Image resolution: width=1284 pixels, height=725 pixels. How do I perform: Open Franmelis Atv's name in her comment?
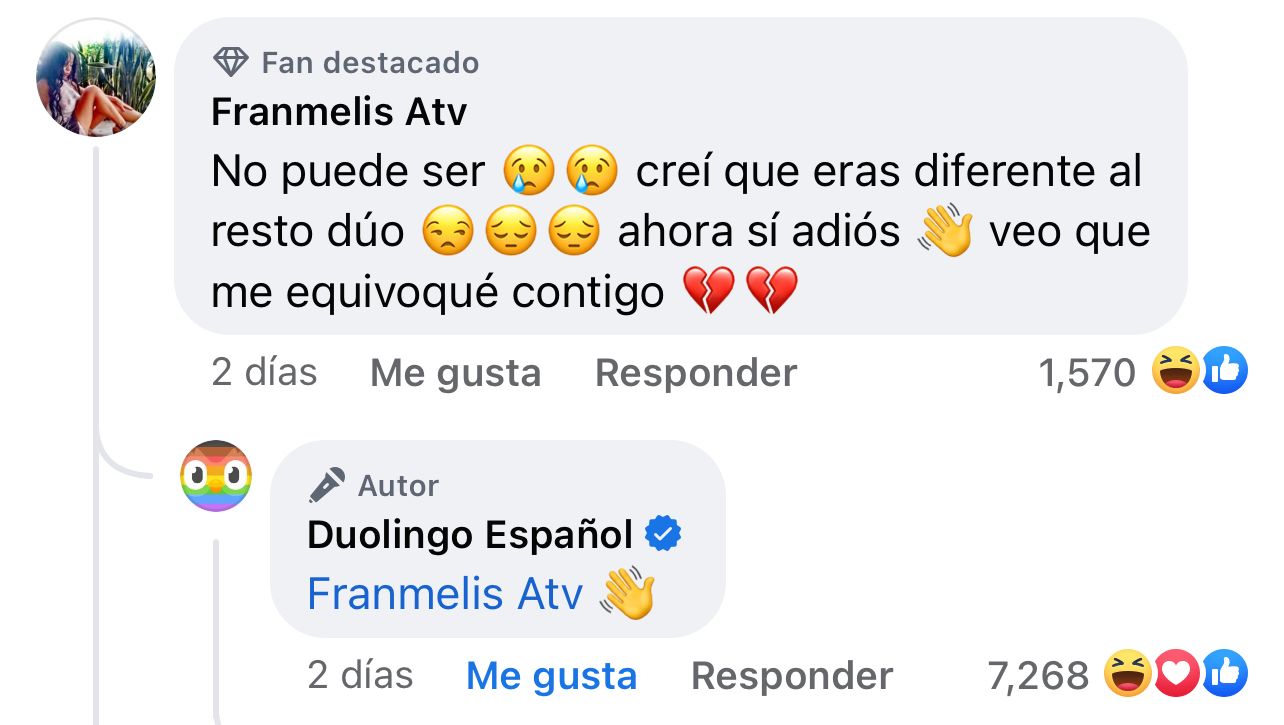(x=339, y=113)
